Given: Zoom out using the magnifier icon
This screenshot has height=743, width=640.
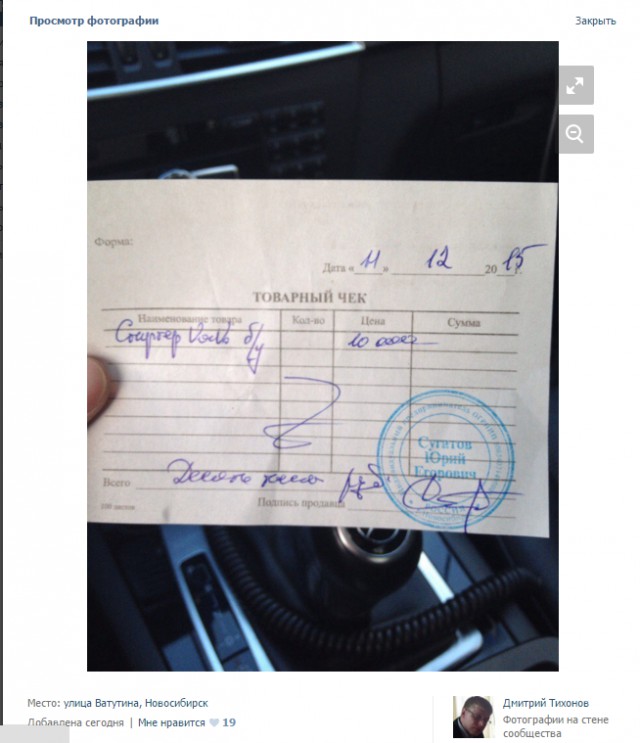Looking at the screenshot, I should tap(575, 134).
